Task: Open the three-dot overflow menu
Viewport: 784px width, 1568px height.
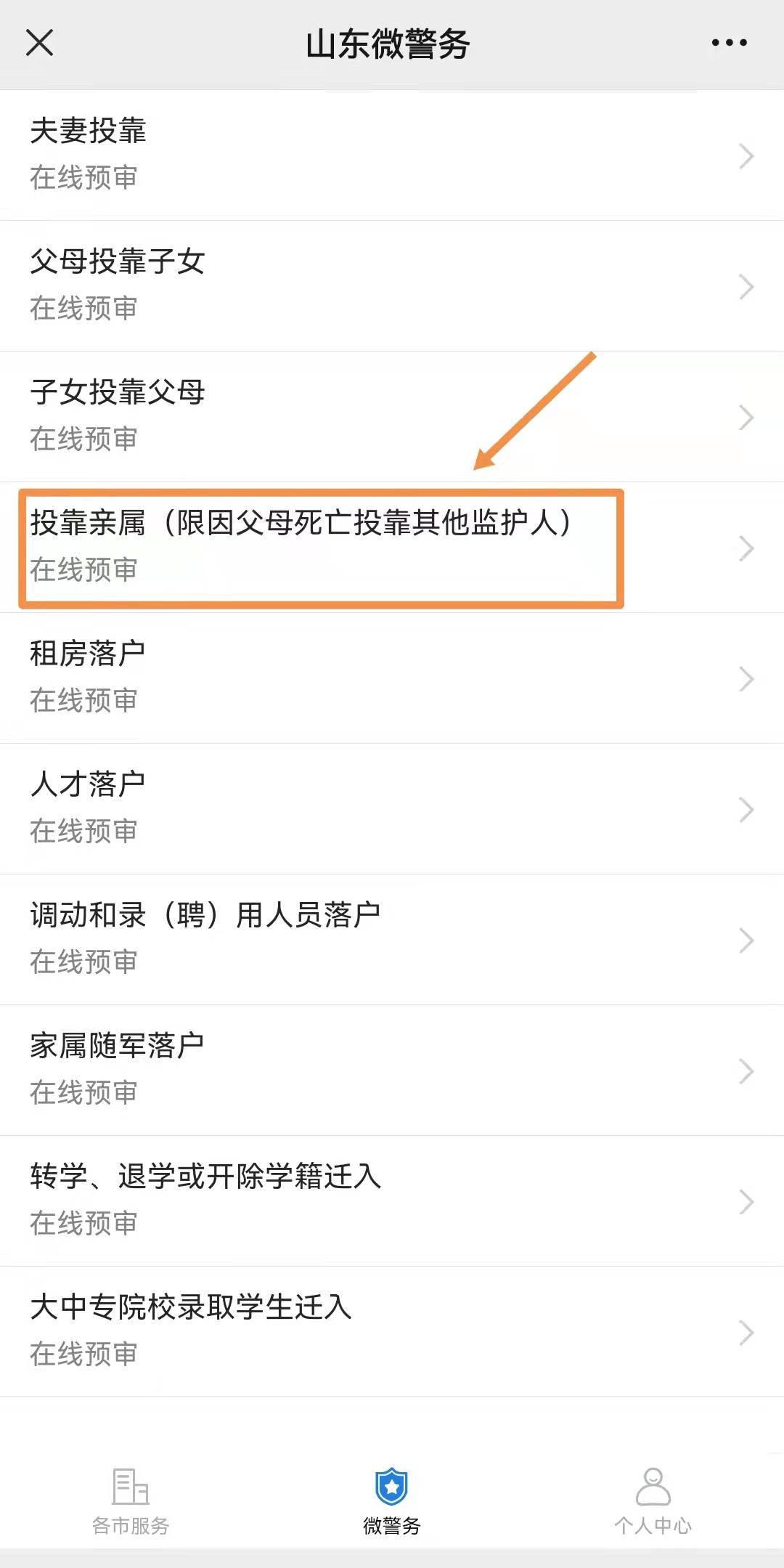Action: pos(729,43)
